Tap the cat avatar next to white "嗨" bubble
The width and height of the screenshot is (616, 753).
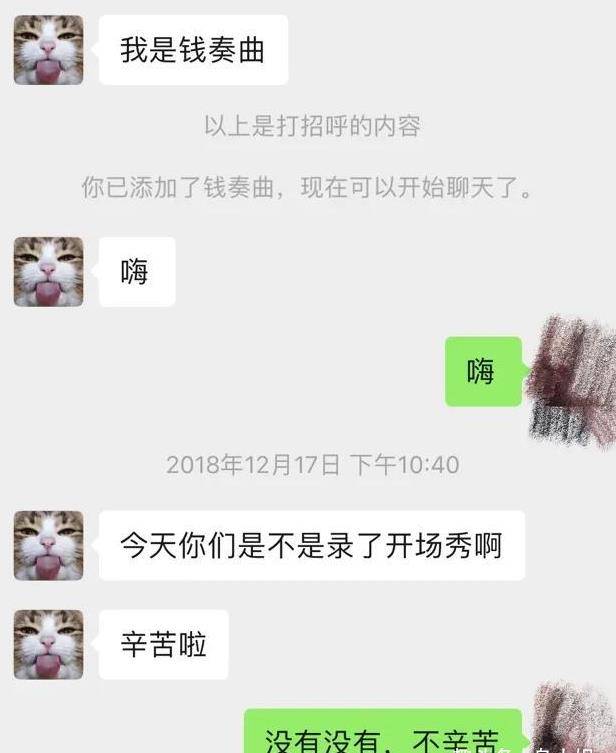click(x=48, y=272)
